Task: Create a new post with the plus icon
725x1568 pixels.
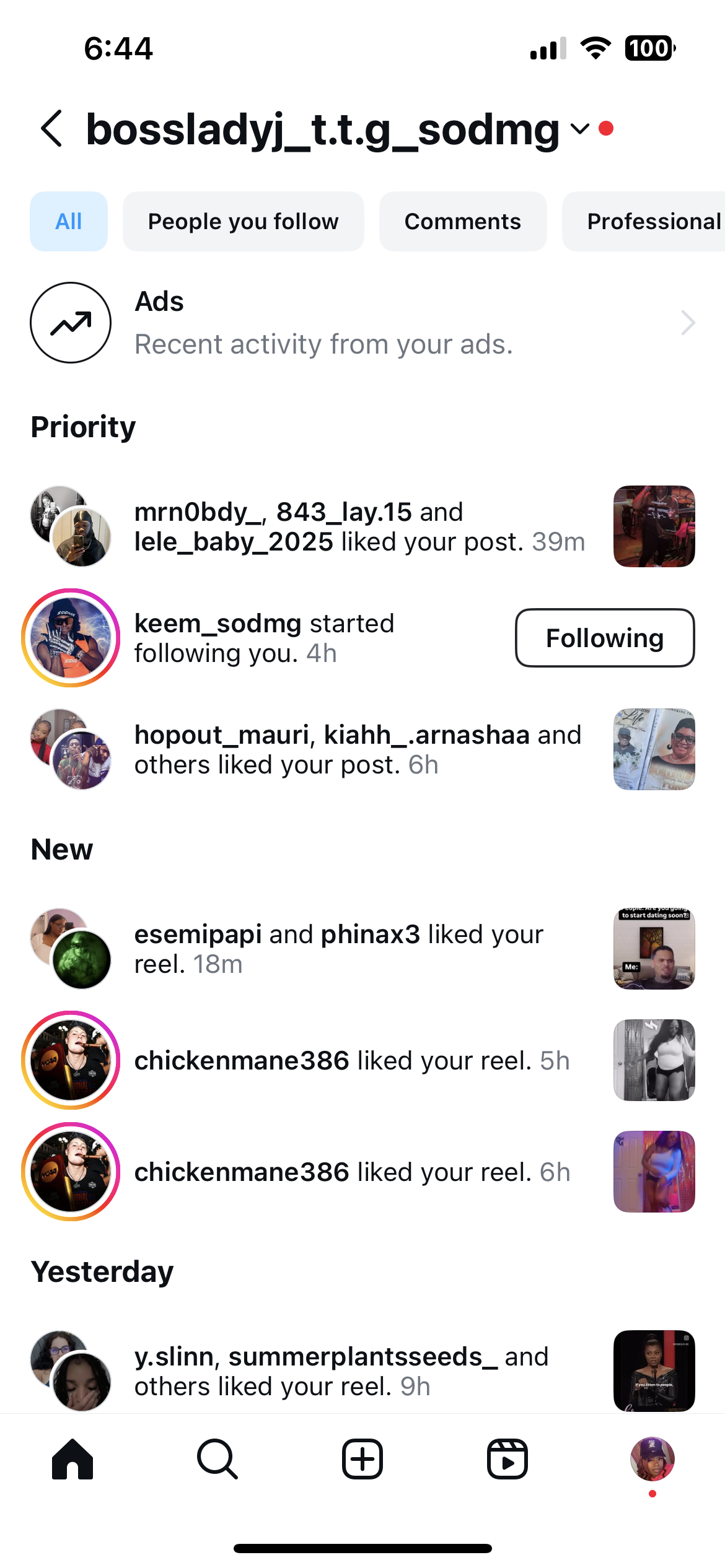Action: (x=362, y=1459)
